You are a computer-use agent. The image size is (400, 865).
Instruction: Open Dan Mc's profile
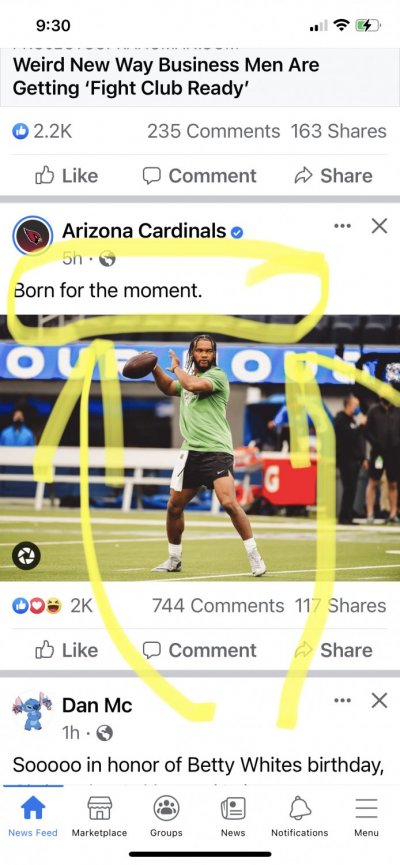[97, 705]
